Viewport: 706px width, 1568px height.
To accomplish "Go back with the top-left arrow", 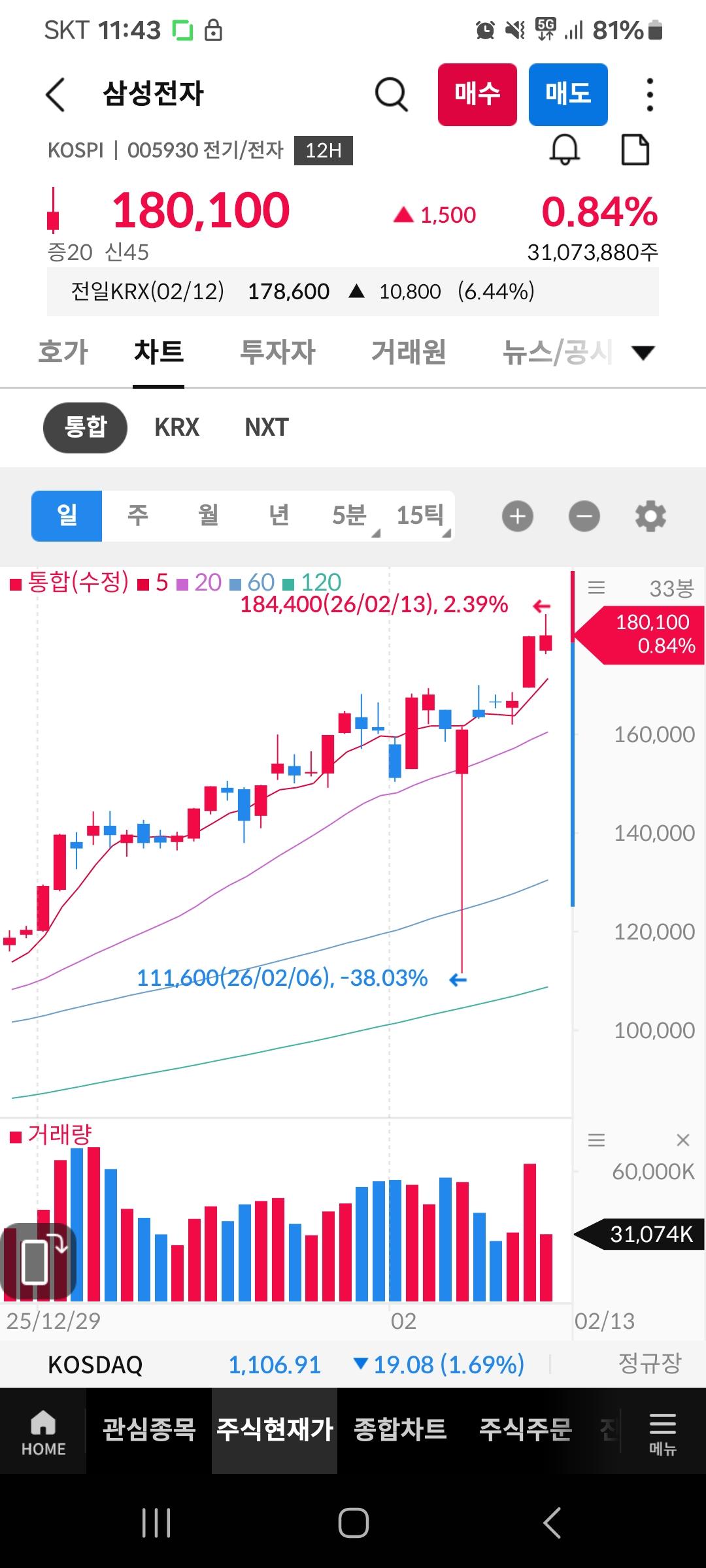I will (x=55, y=95).
